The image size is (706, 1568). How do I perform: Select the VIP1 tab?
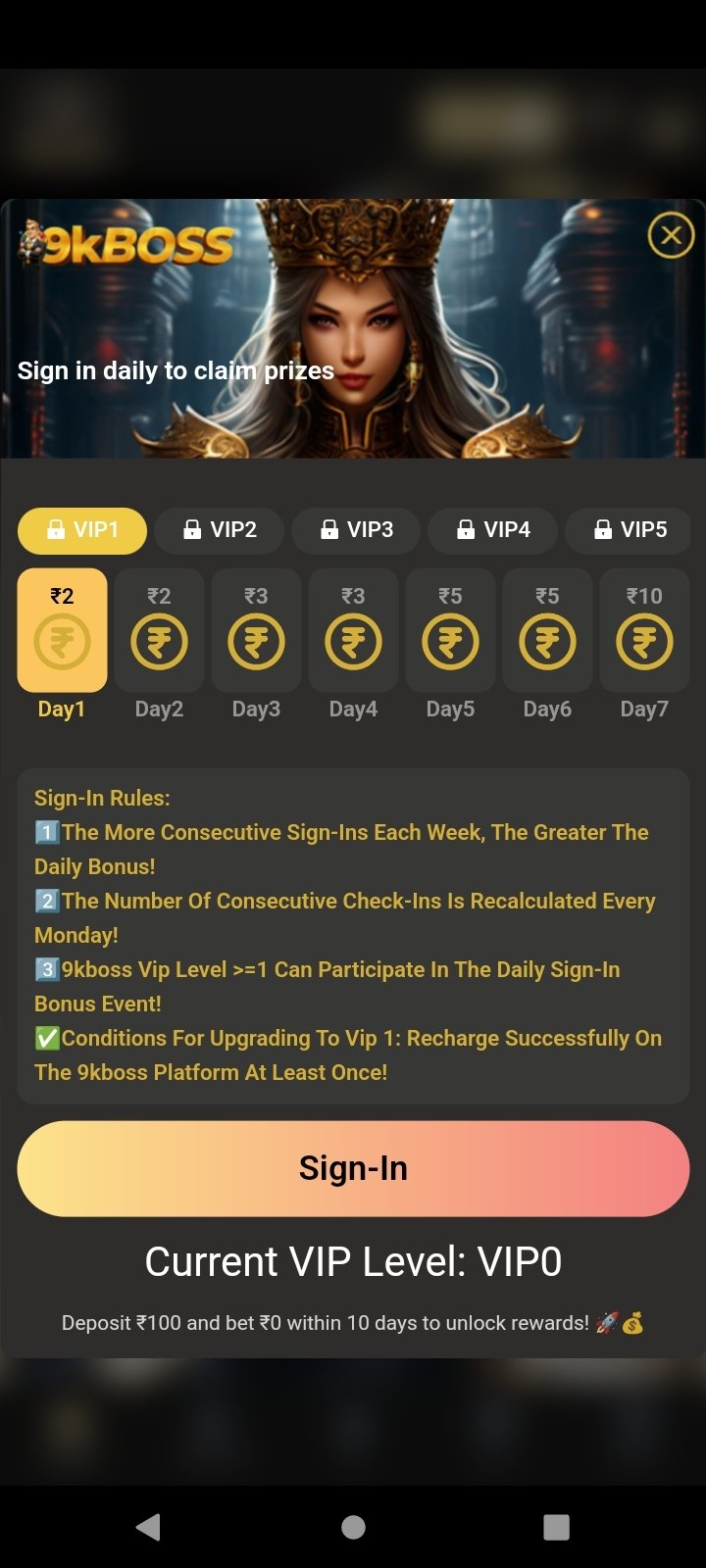point(82,530)
